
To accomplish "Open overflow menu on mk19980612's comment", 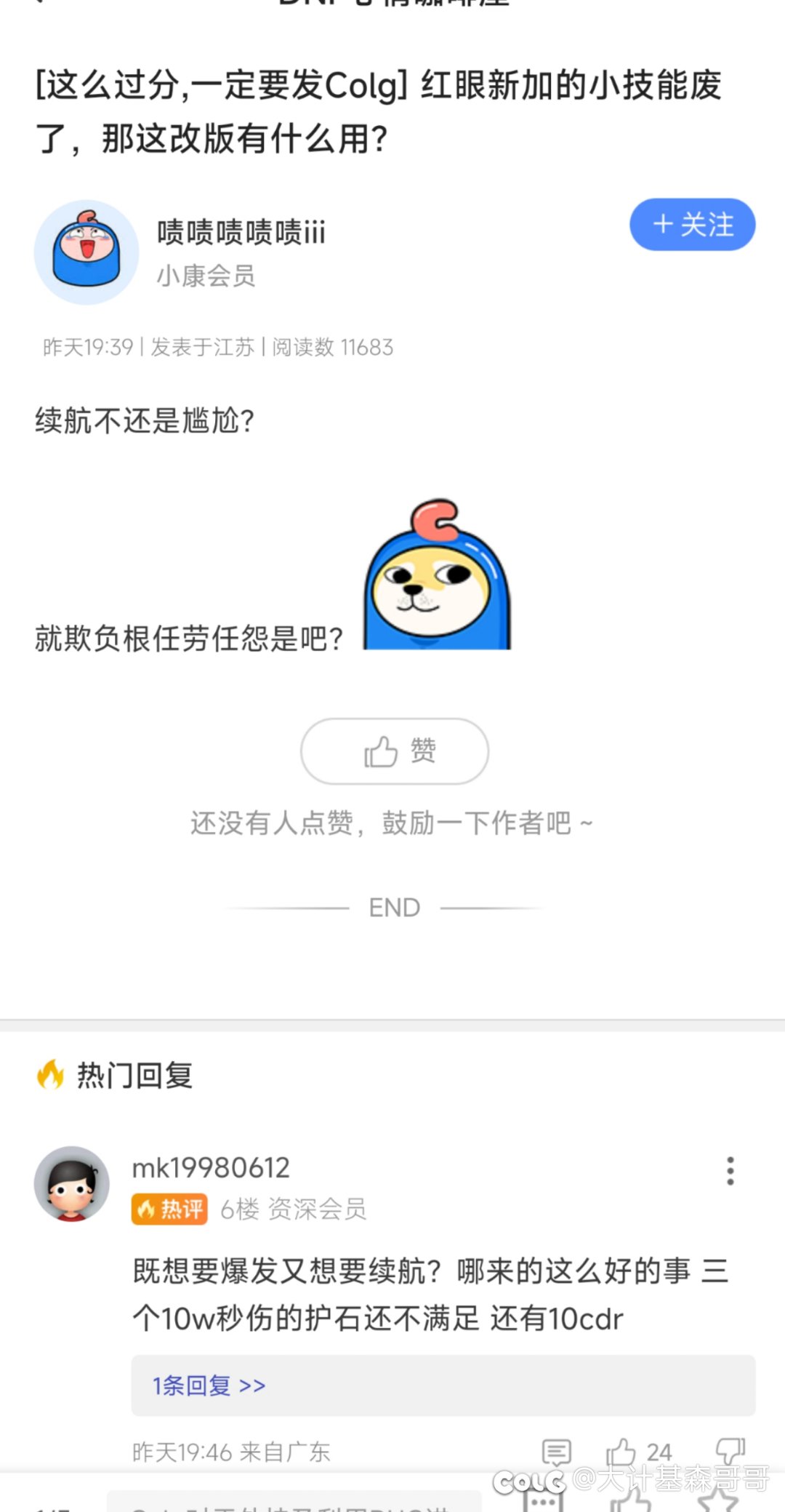I will [x=730, y=1171].
